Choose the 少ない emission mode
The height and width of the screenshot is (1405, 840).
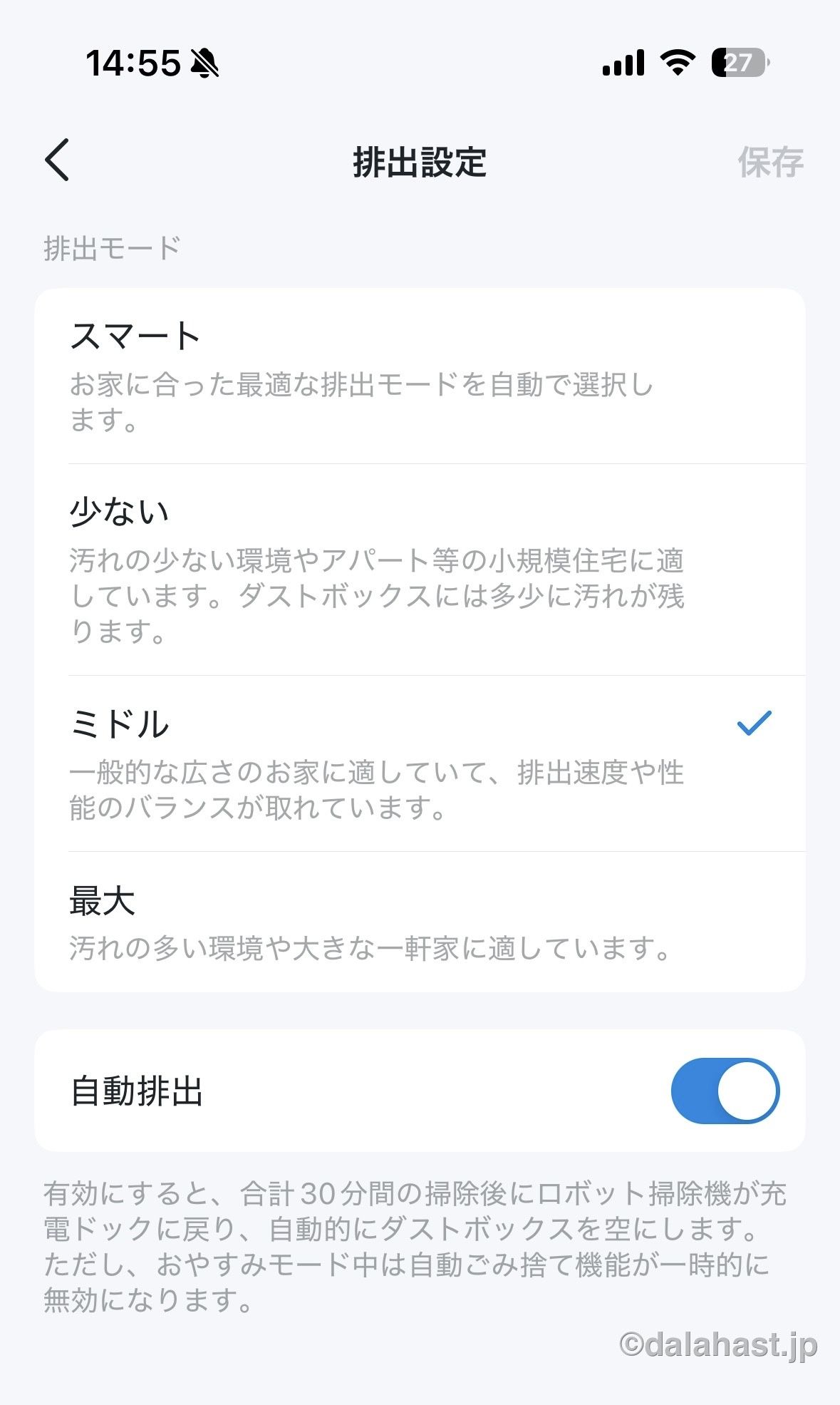click(x=420, y=570)
